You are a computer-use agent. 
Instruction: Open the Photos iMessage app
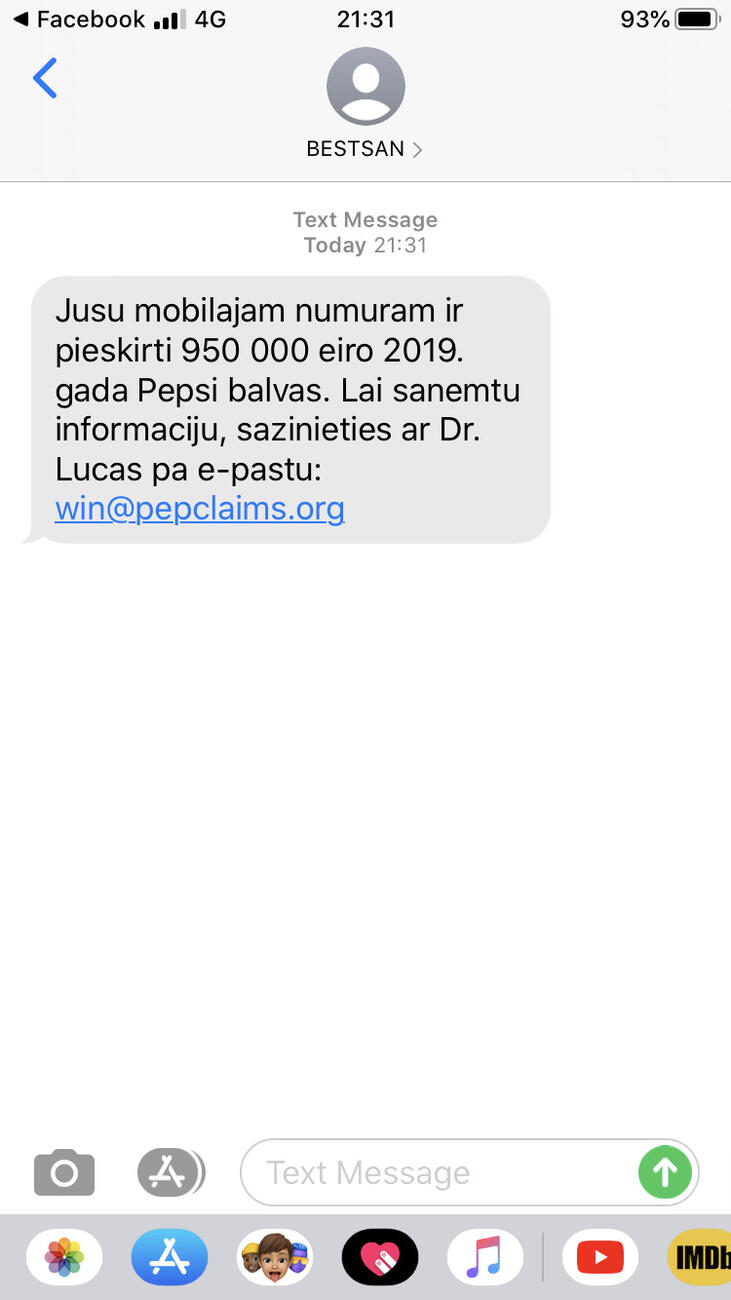[x=64, y=1257]
